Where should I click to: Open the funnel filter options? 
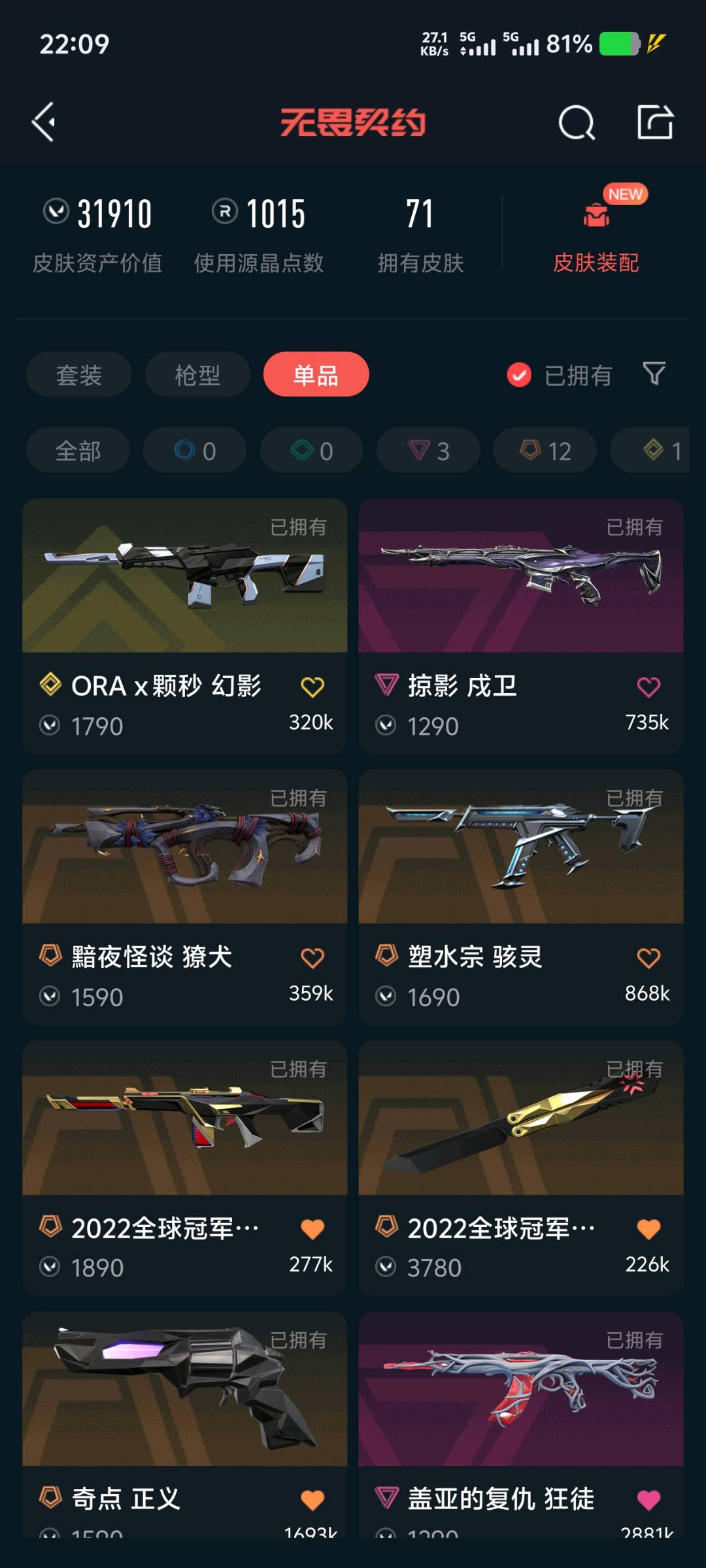click(654, 374)
